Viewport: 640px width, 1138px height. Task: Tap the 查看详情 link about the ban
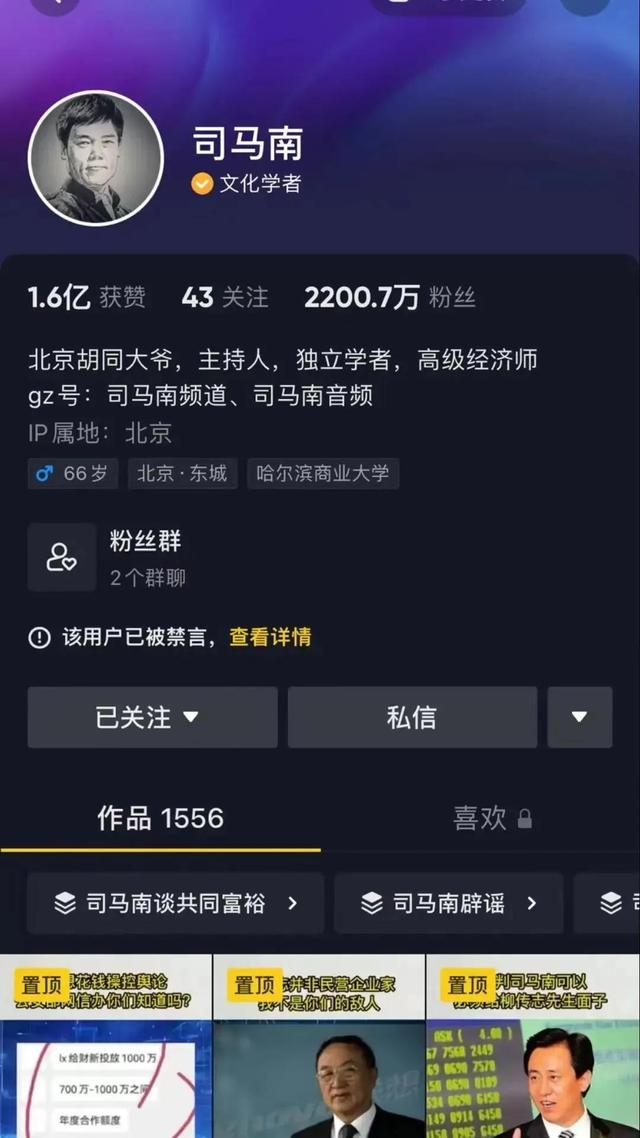click(270, 637)
